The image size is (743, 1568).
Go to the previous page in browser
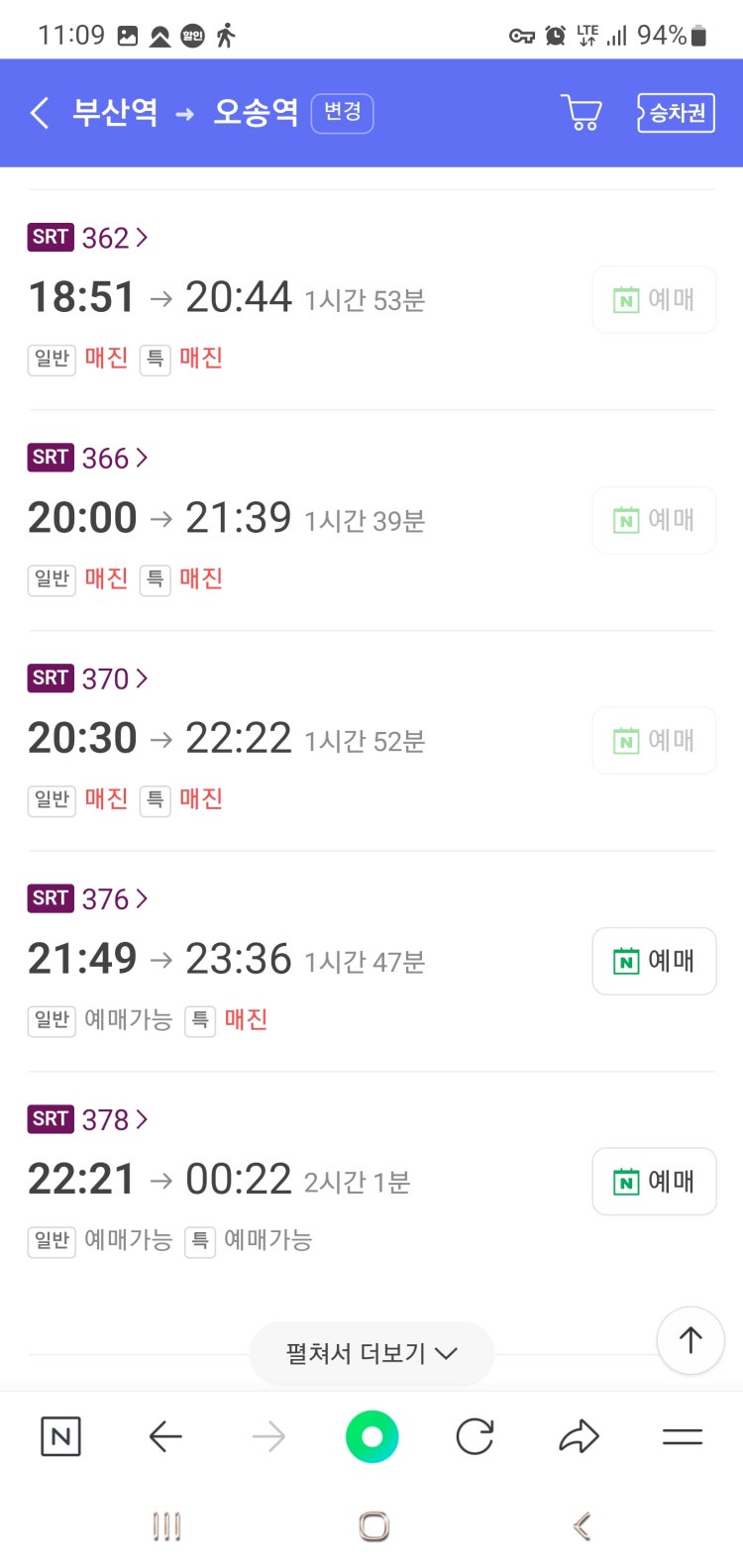(x=165, y=1436)
